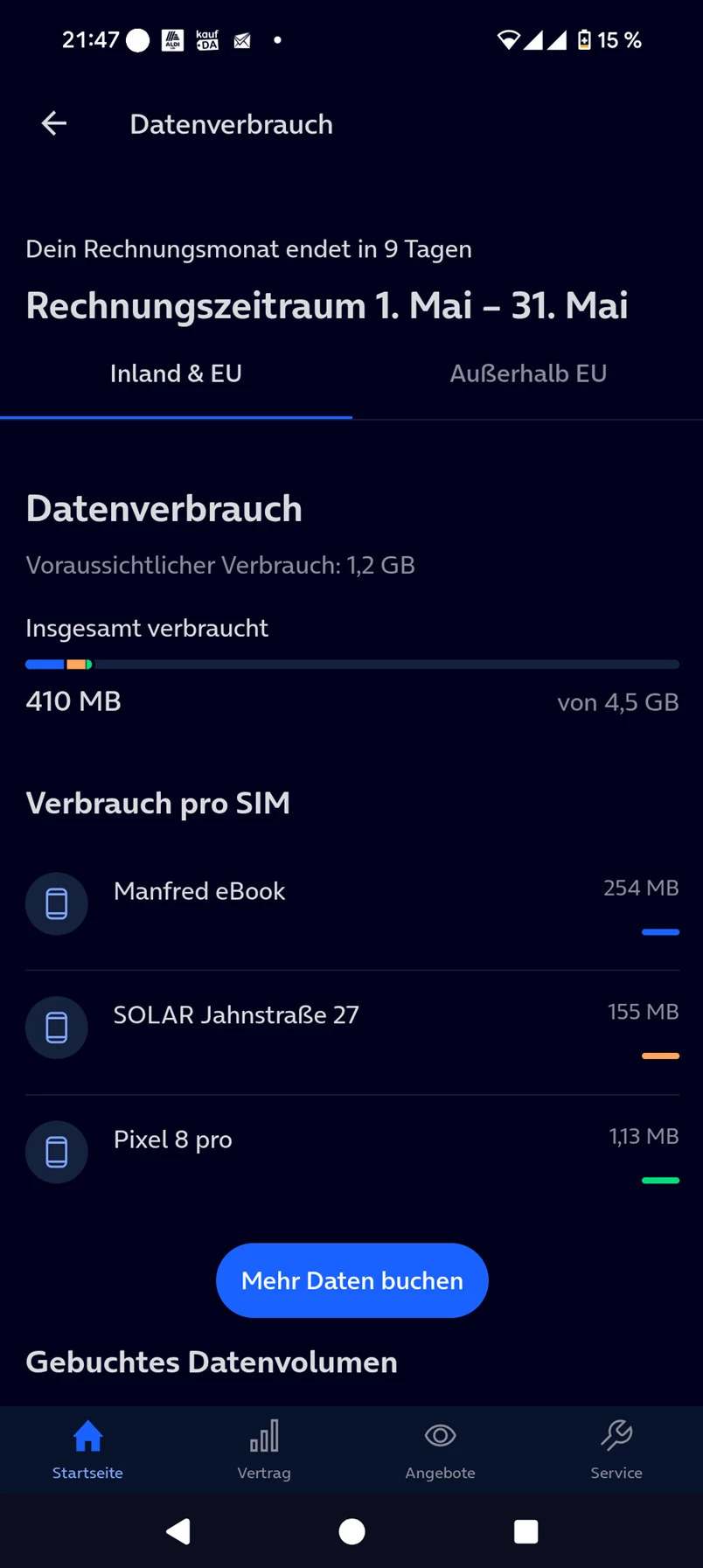Open Manfred eBook SIM usage
This screenshot has width=703, height=1568.
[x=351, y=904]
